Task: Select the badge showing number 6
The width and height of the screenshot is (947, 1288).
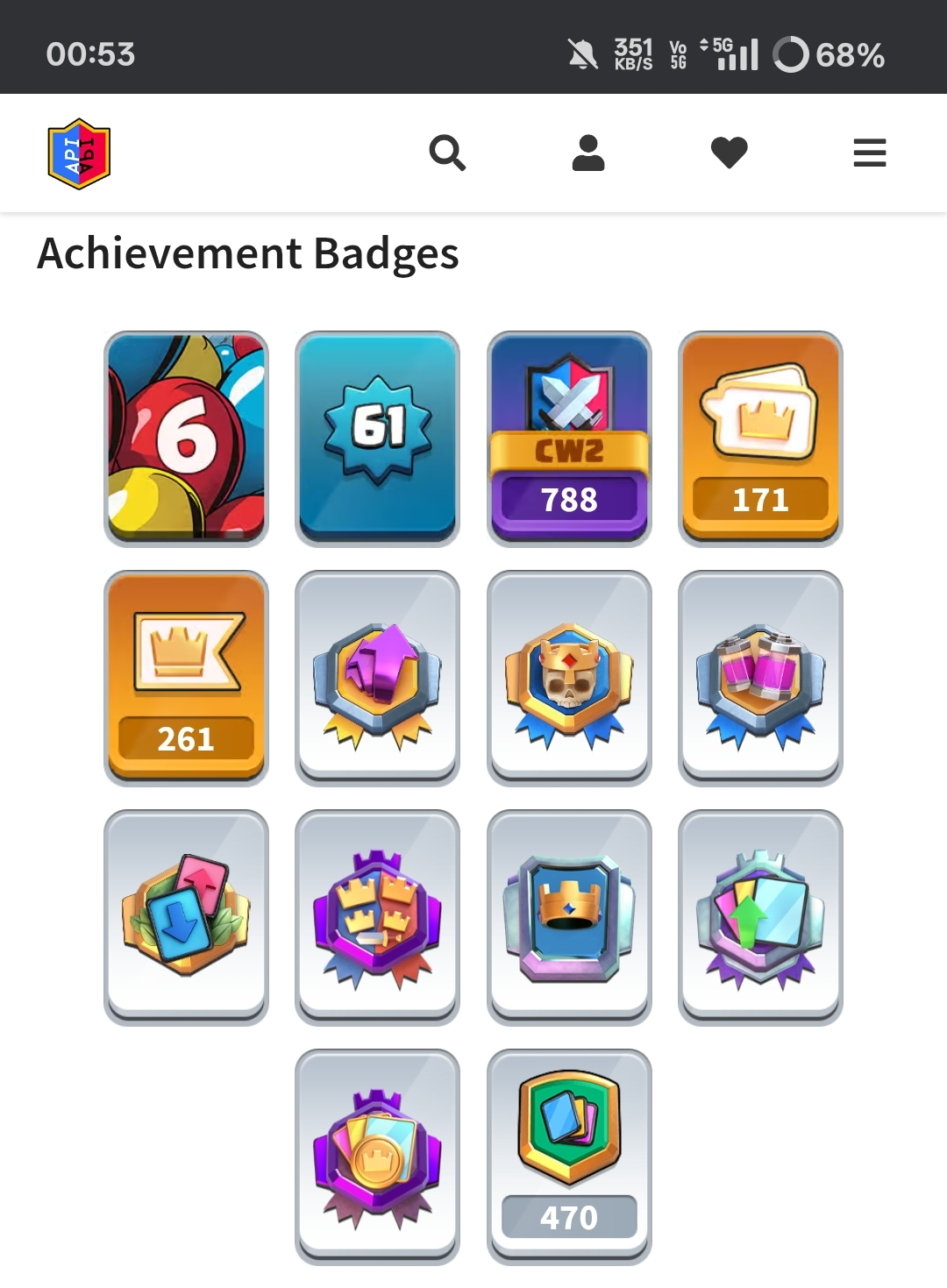Action: [186, 438]
